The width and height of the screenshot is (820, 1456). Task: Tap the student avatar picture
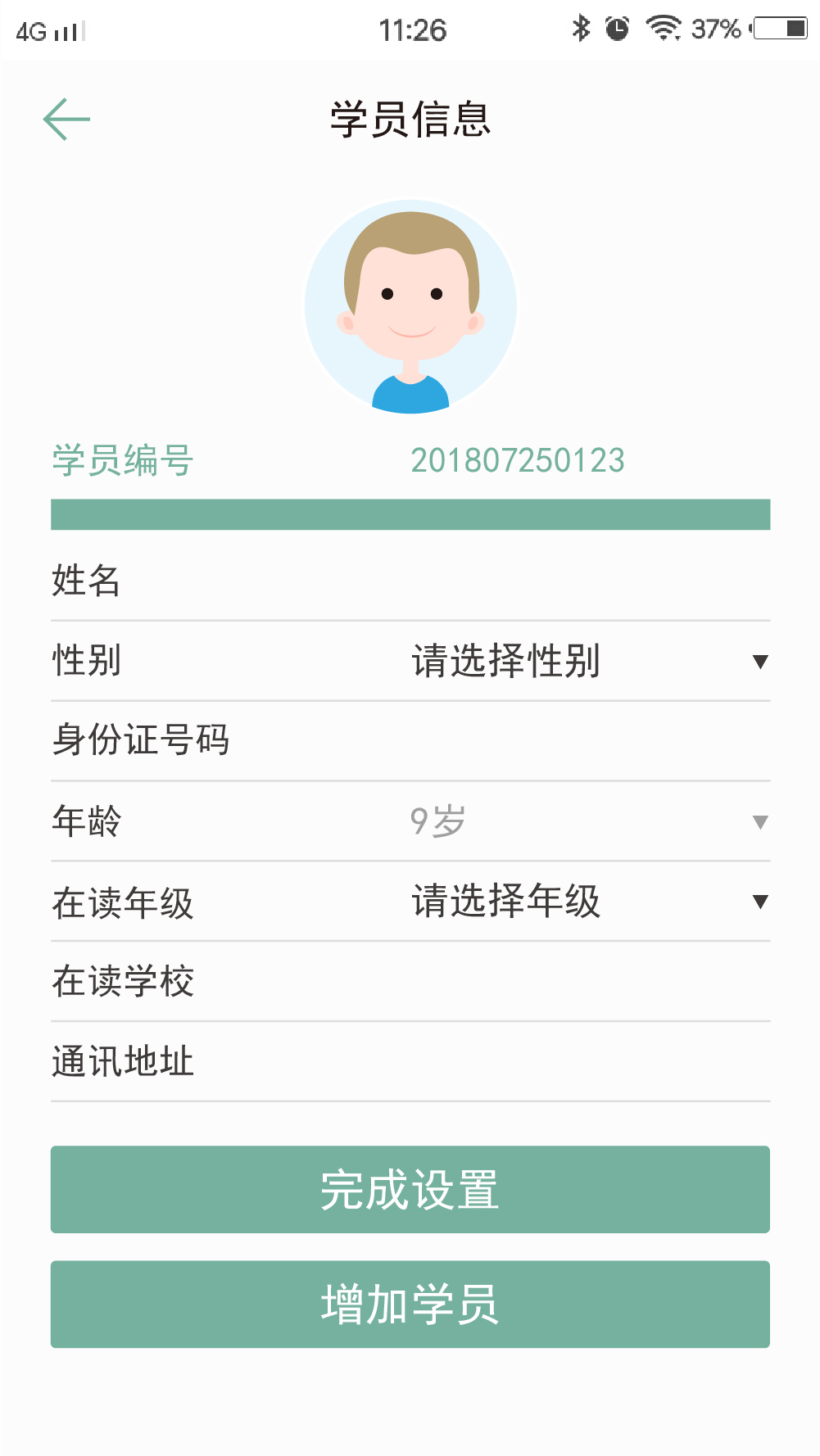tap(410, 306)
